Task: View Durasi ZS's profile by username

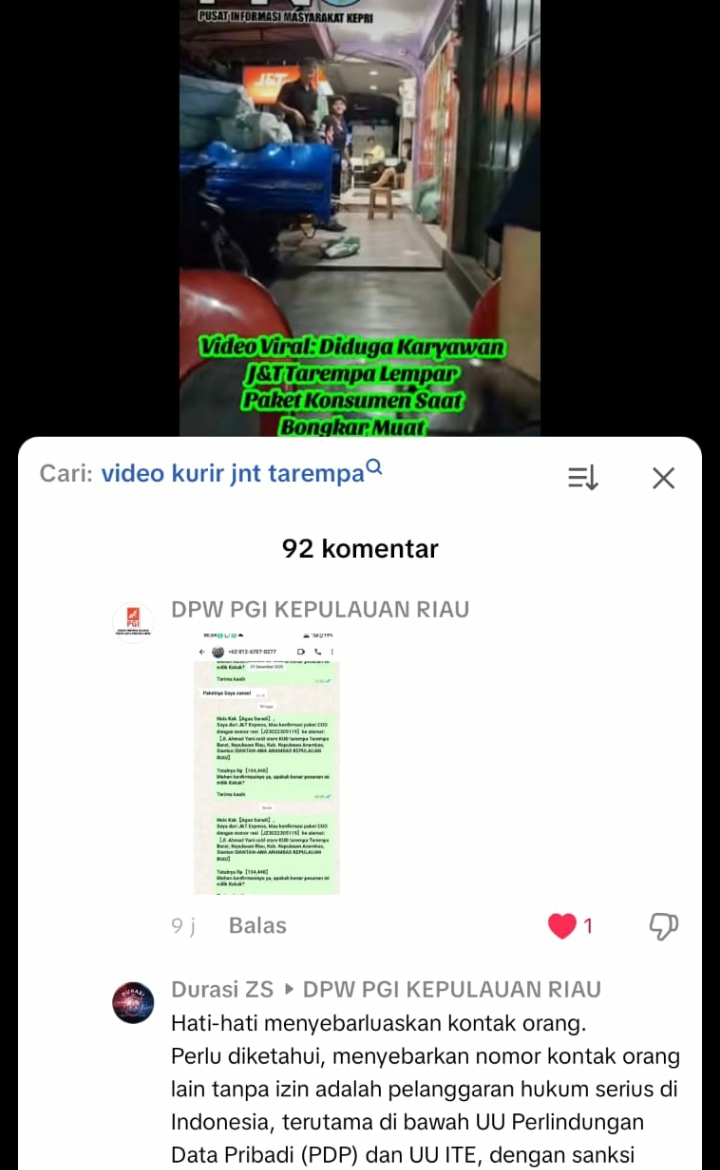Action: [222, 990]
